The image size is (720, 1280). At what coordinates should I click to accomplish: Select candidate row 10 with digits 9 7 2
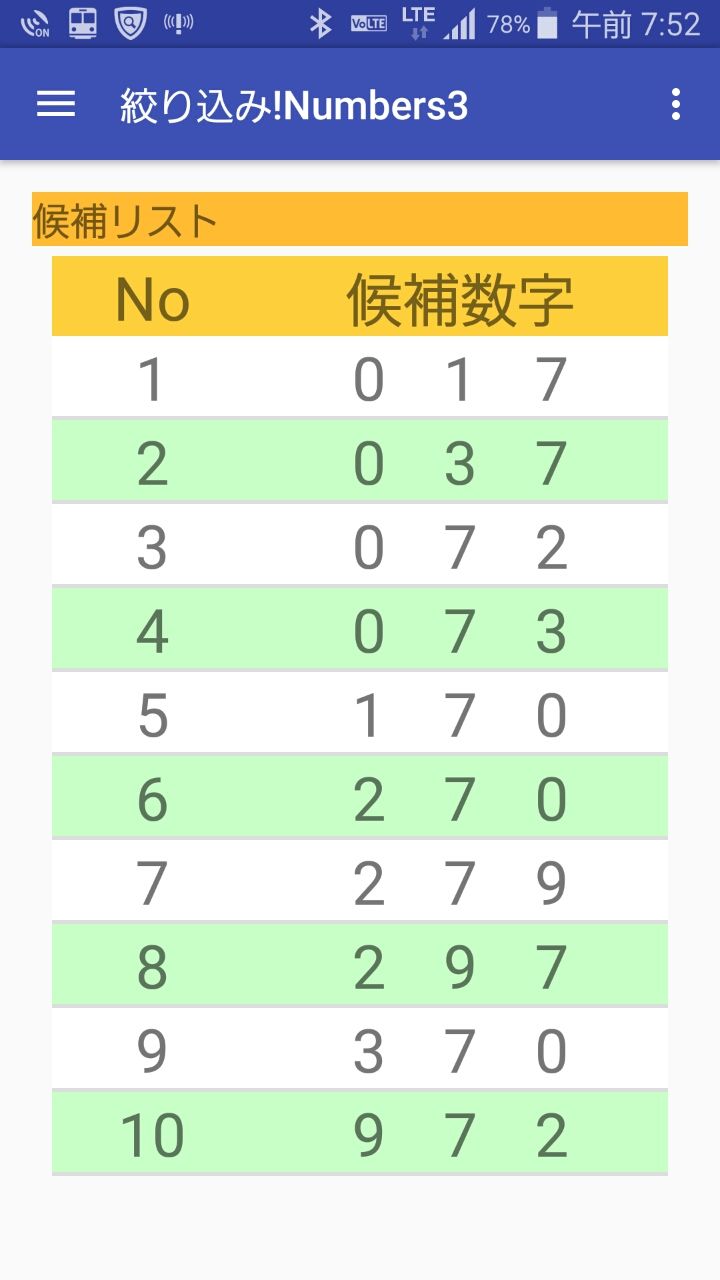coord(360,1133)
